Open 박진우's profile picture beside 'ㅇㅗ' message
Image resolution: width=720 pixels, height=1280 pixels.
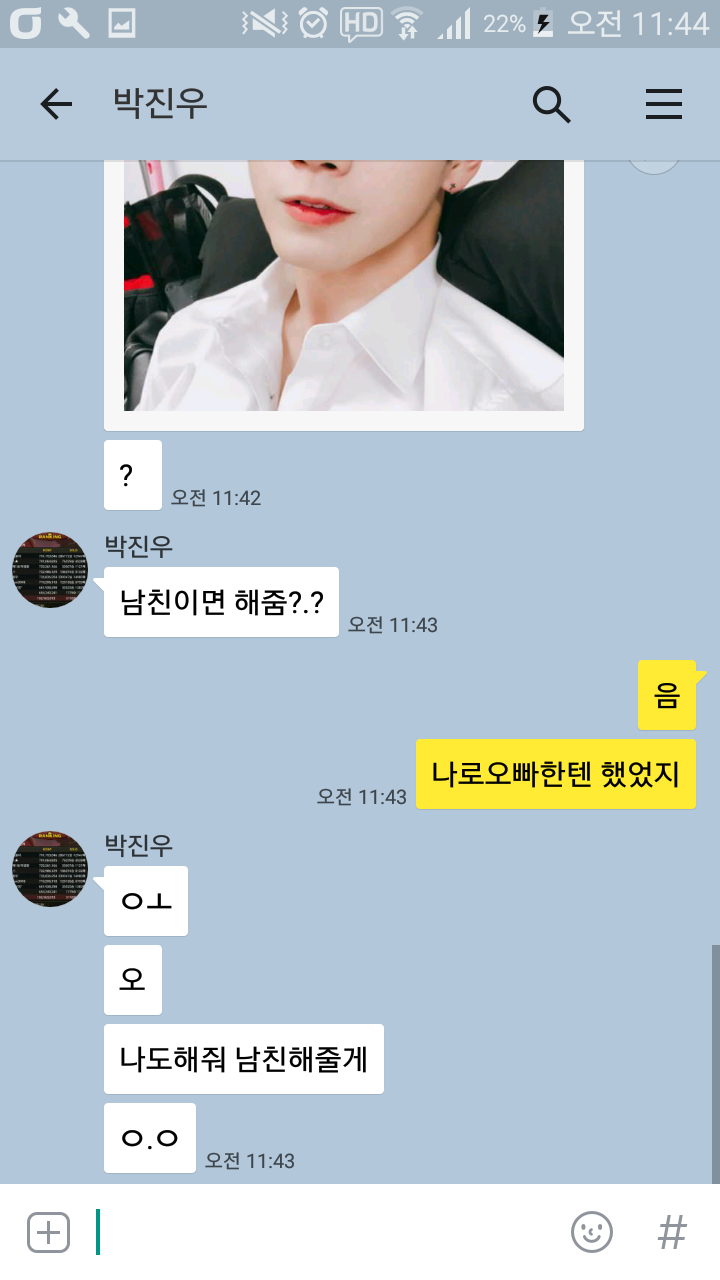click(x=50, y=869)
